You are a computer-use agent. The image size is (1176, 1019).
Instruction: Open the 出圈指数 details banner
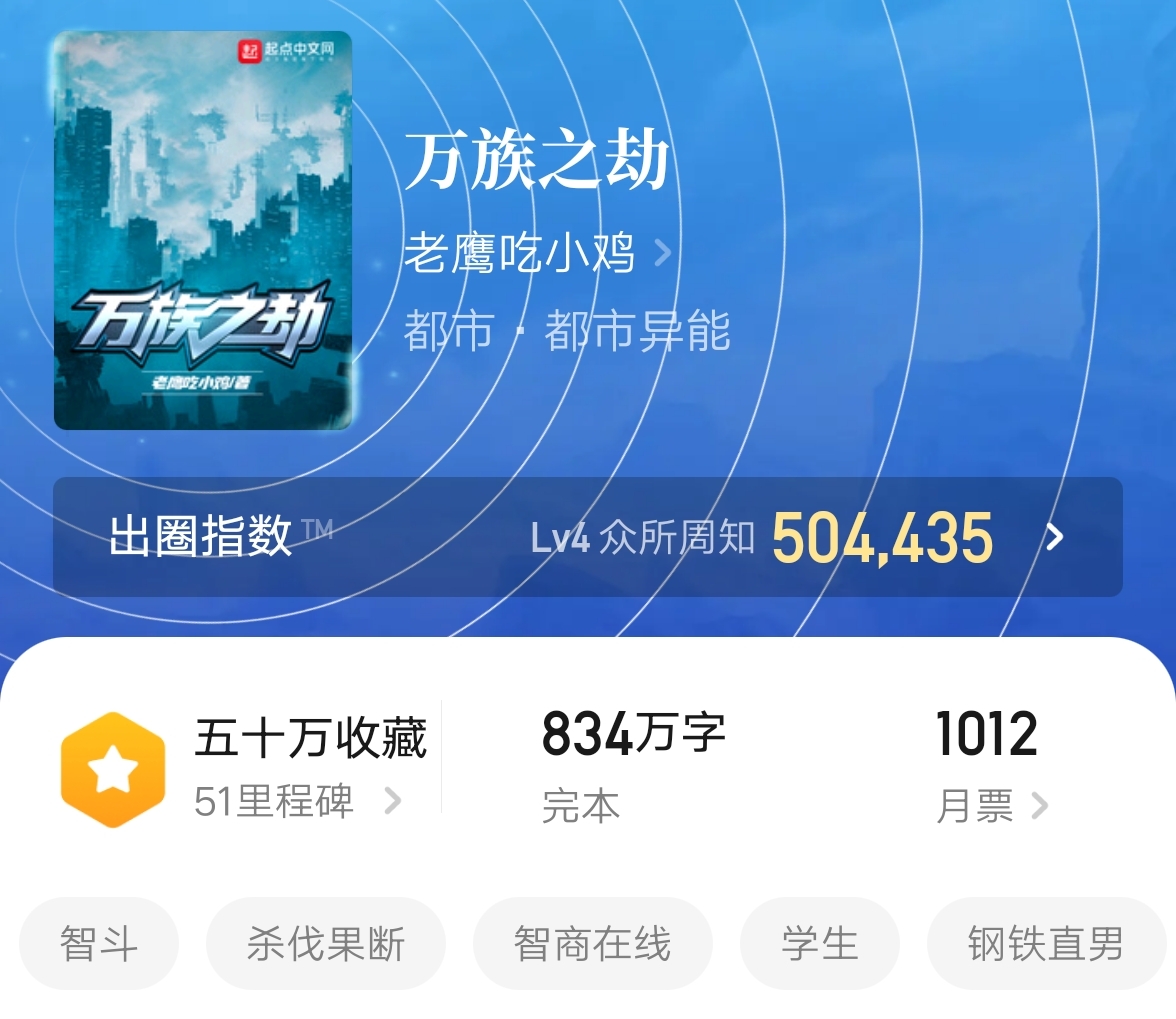tap(587, 537)
